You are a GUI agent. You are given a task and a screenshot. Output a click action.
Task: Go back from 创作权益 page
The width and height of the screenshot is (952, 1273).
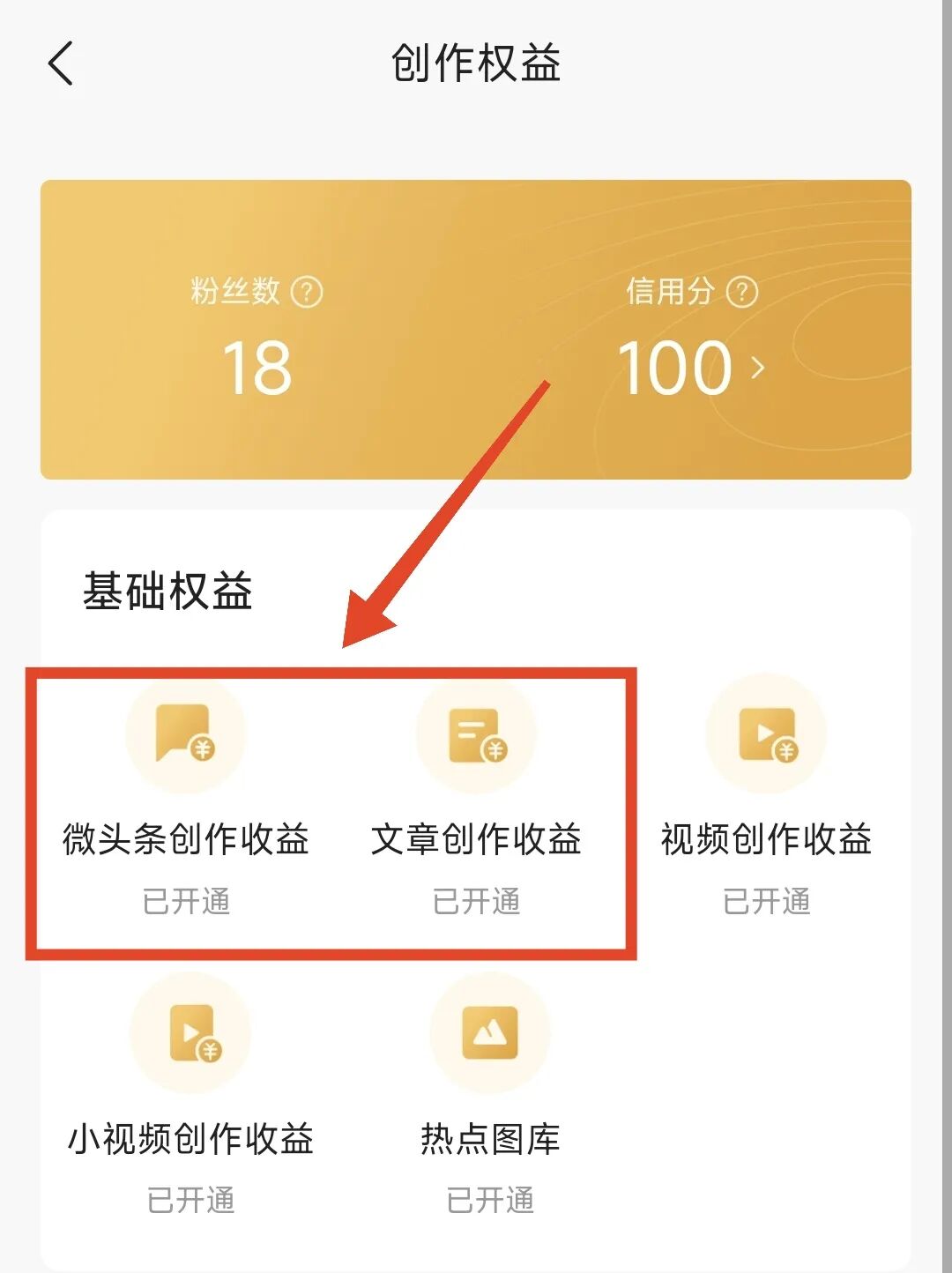tap(60, 63)
